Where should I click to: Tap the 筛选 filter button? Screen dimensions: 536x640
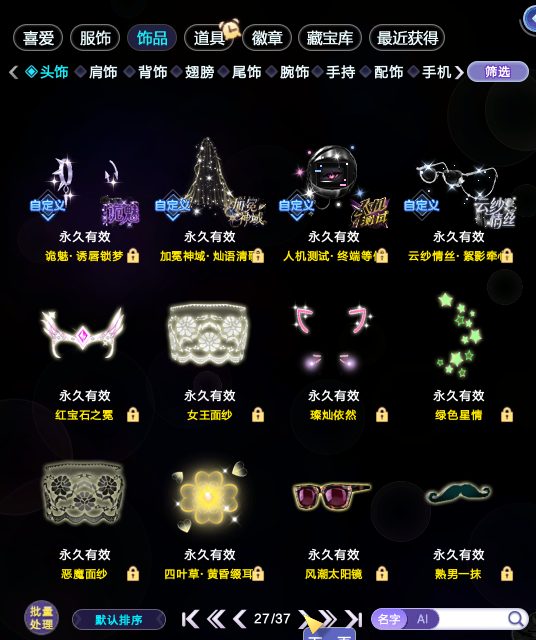[498, 72]
